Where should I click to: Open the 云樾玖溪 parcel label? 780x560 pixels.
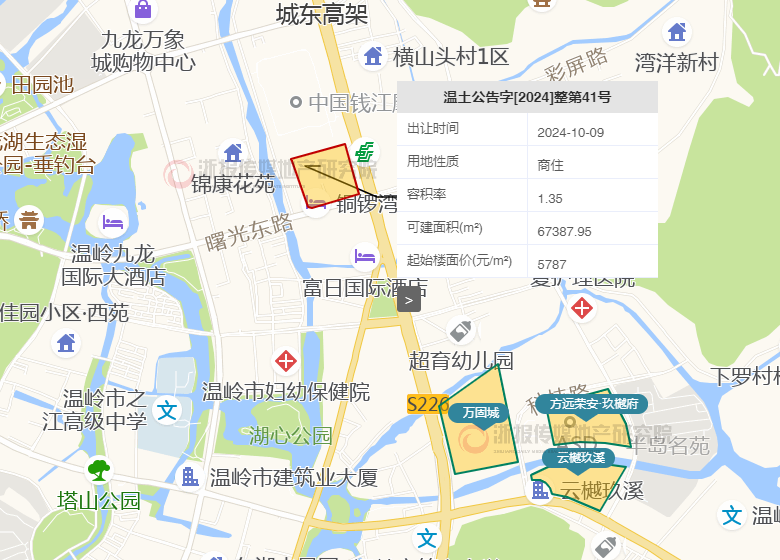581,457
